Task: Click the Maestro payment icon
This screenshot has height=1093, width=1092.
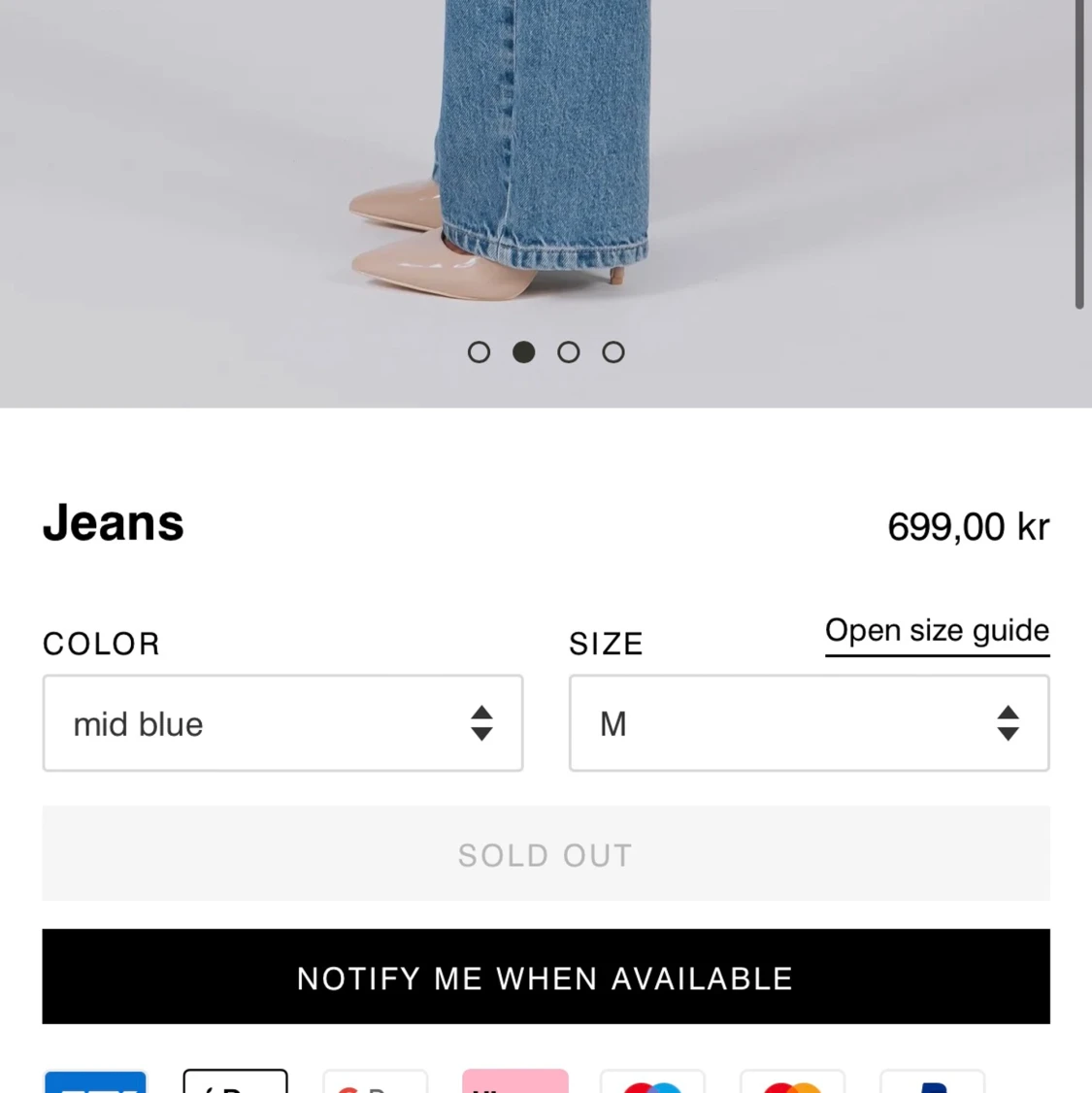Action: (652, 1084)
